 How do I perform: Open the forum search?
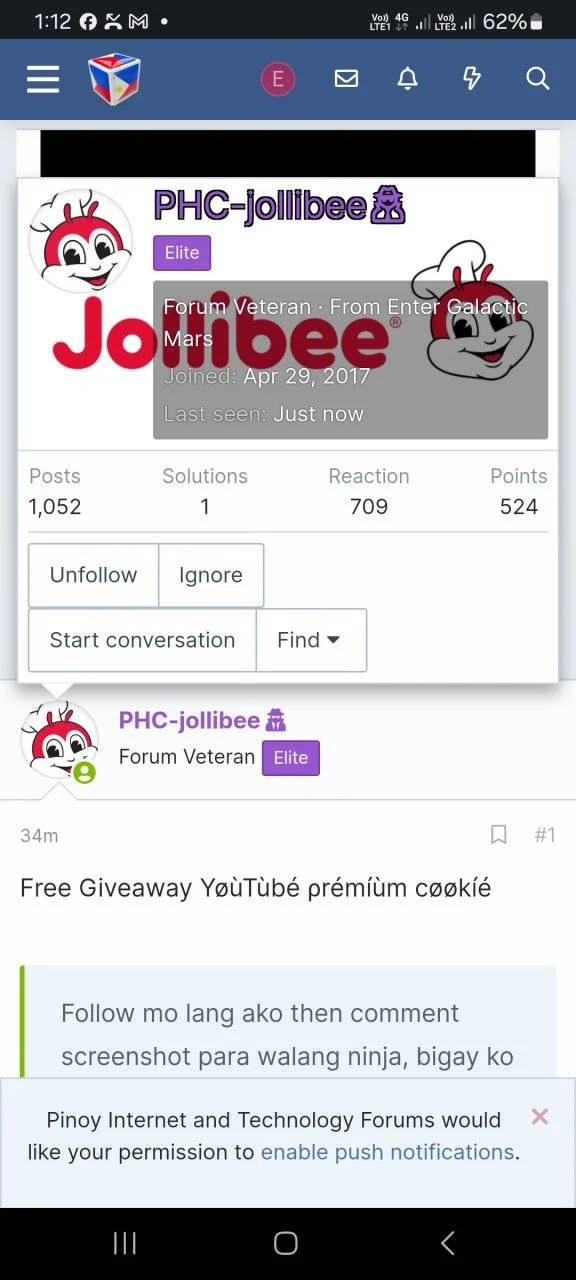537,79
